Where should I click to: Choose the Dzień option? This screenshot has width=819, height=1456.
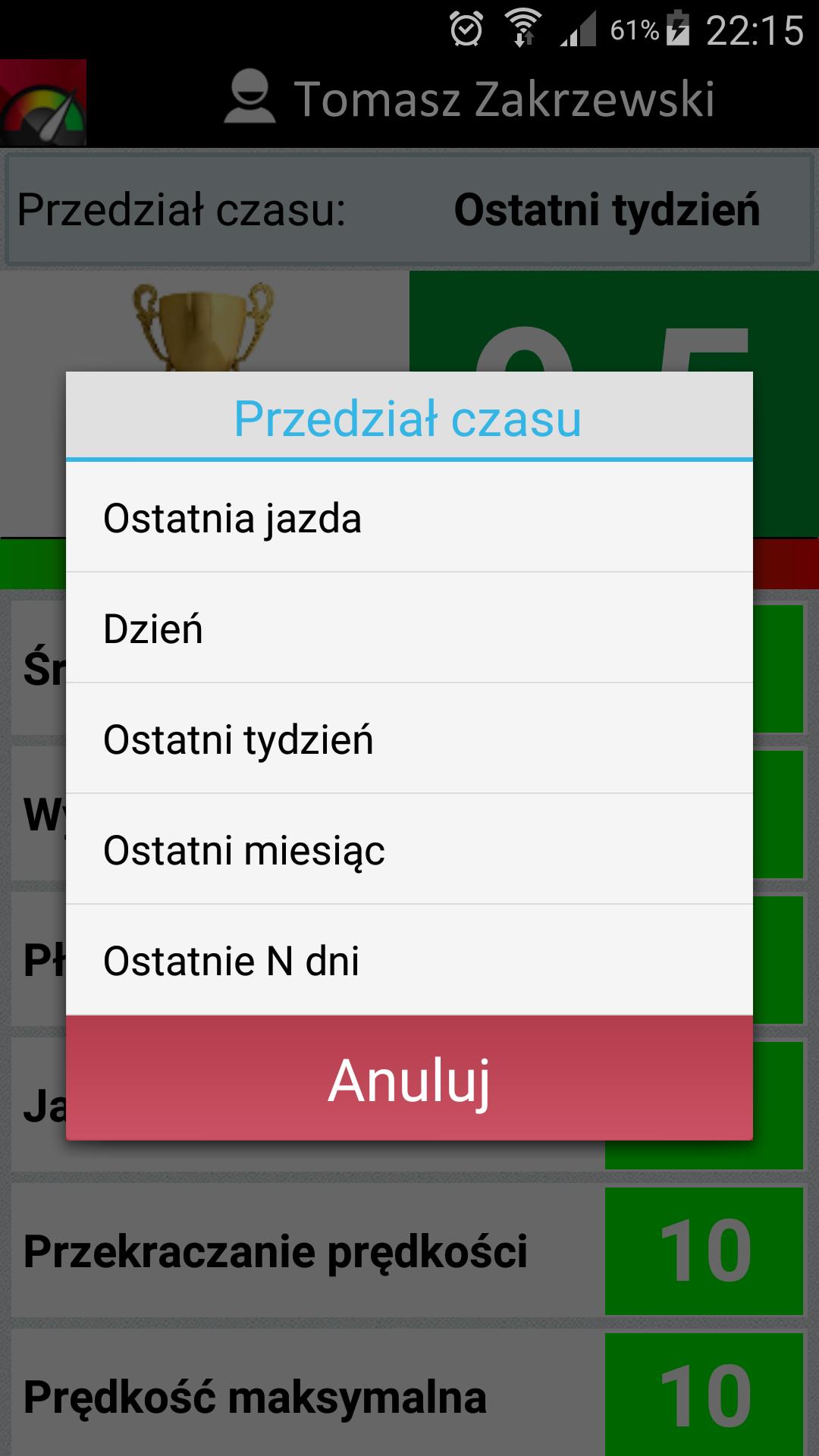click(x=409, y=629)
